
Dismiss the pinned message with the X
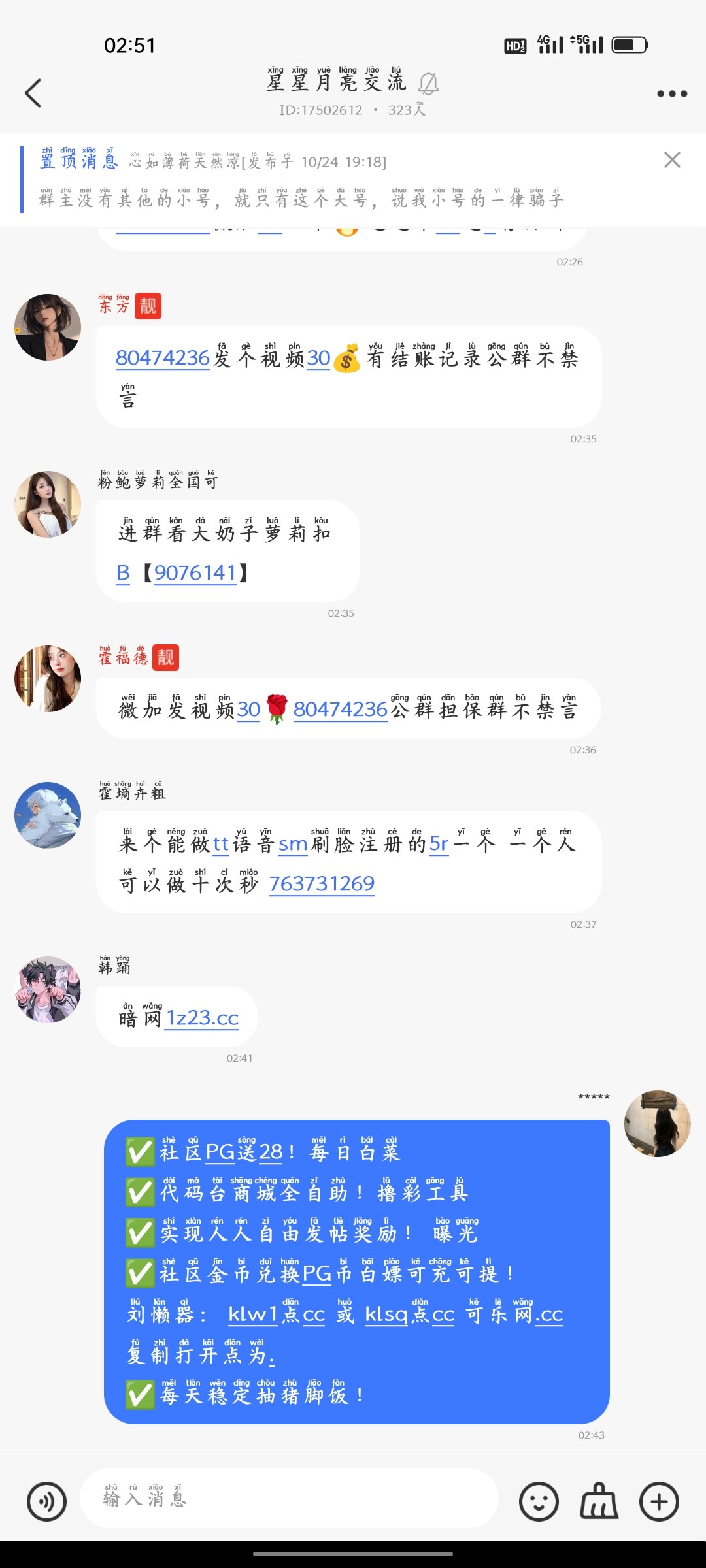672,161
